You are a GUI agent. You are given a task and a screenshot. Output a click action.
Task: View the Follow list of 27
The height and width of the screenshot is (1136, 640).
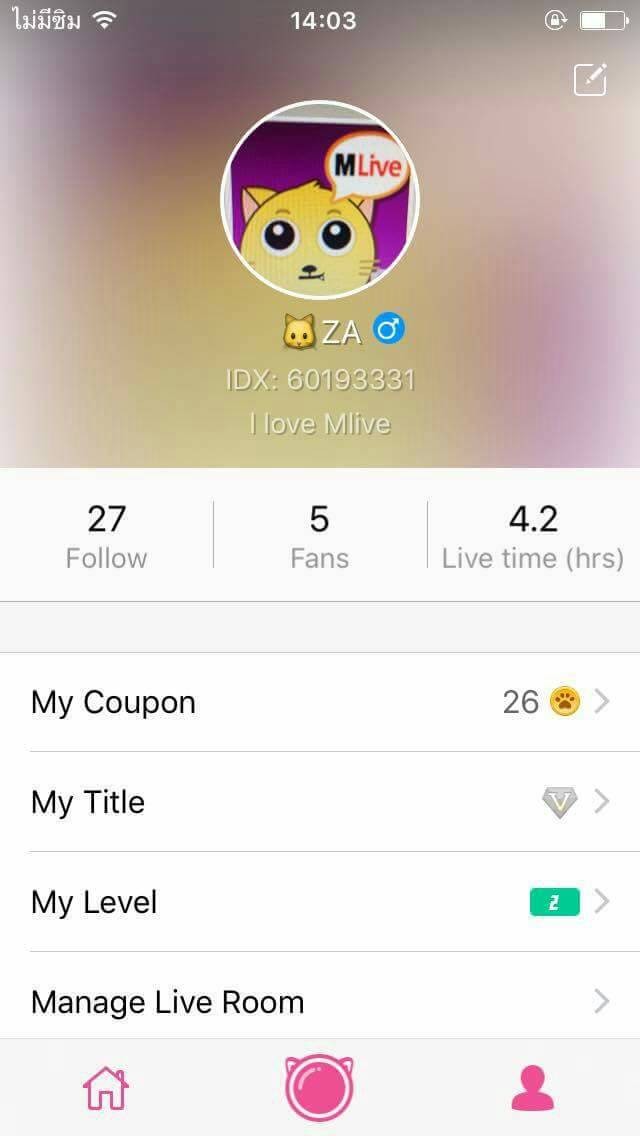pyautogui.click(x=106, y=536)
